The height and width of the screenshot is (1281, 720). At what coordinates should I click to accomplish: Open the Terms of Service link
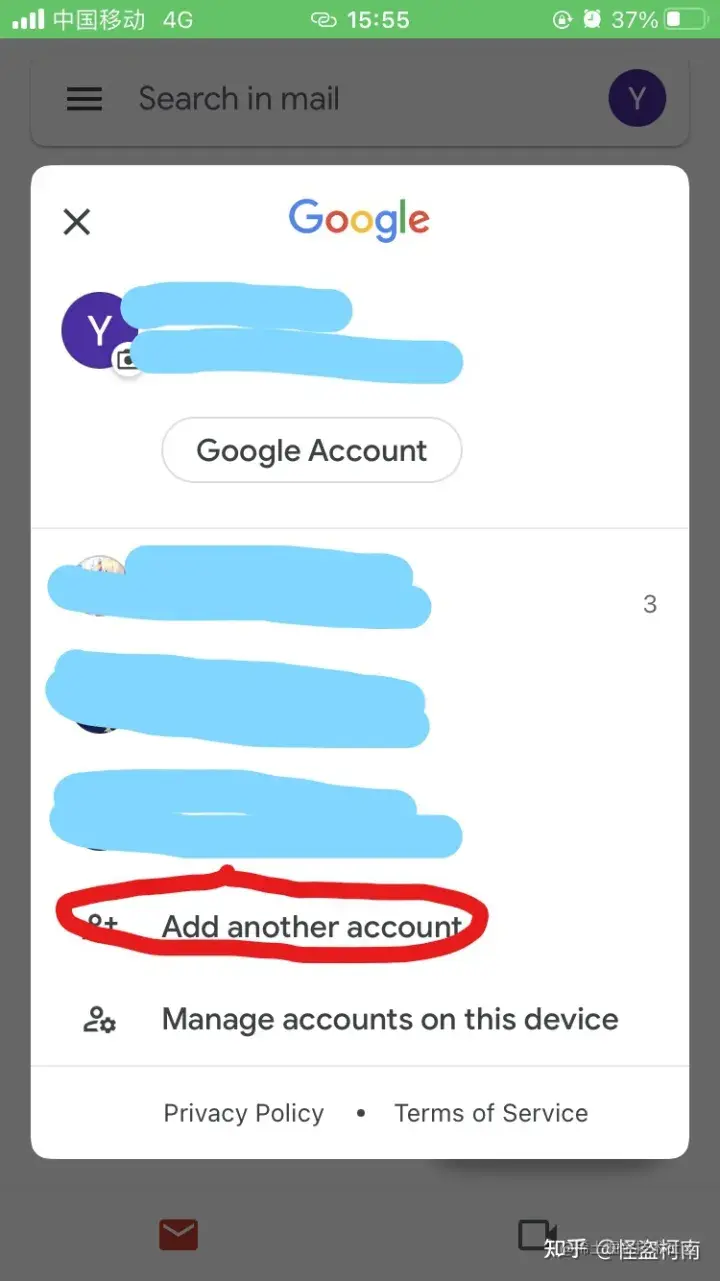pos(491,1113)
